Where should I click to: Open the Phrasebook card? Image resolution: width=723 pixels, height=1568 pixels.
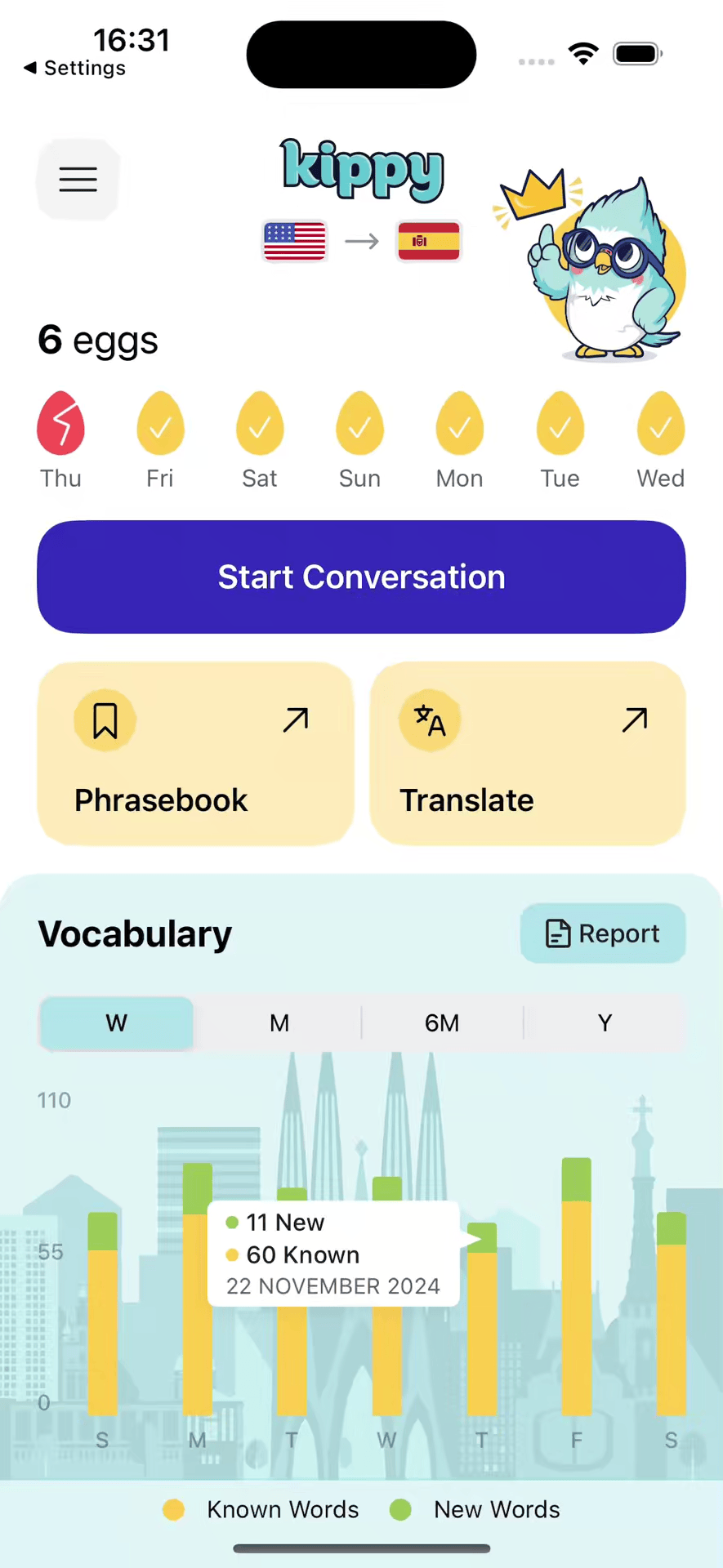tap(195, 753)
